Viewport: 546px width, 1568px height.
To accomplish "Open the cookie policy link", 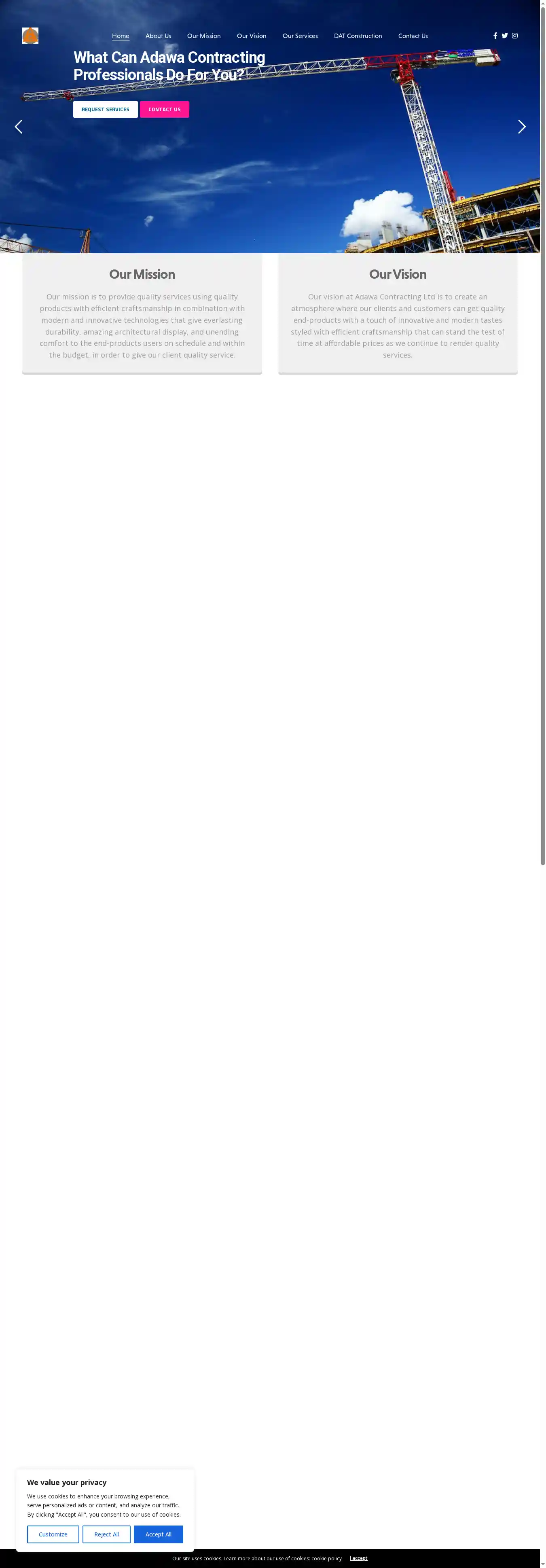I will coord(326,1558).
